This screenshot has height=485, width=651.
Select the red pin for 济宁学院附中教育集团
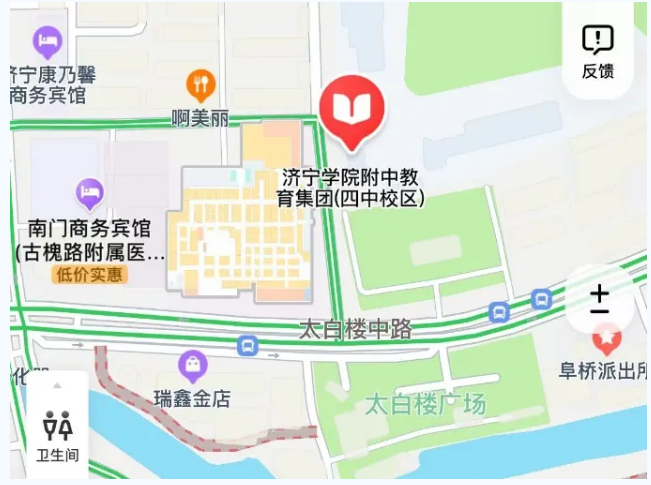click(352, 108)
